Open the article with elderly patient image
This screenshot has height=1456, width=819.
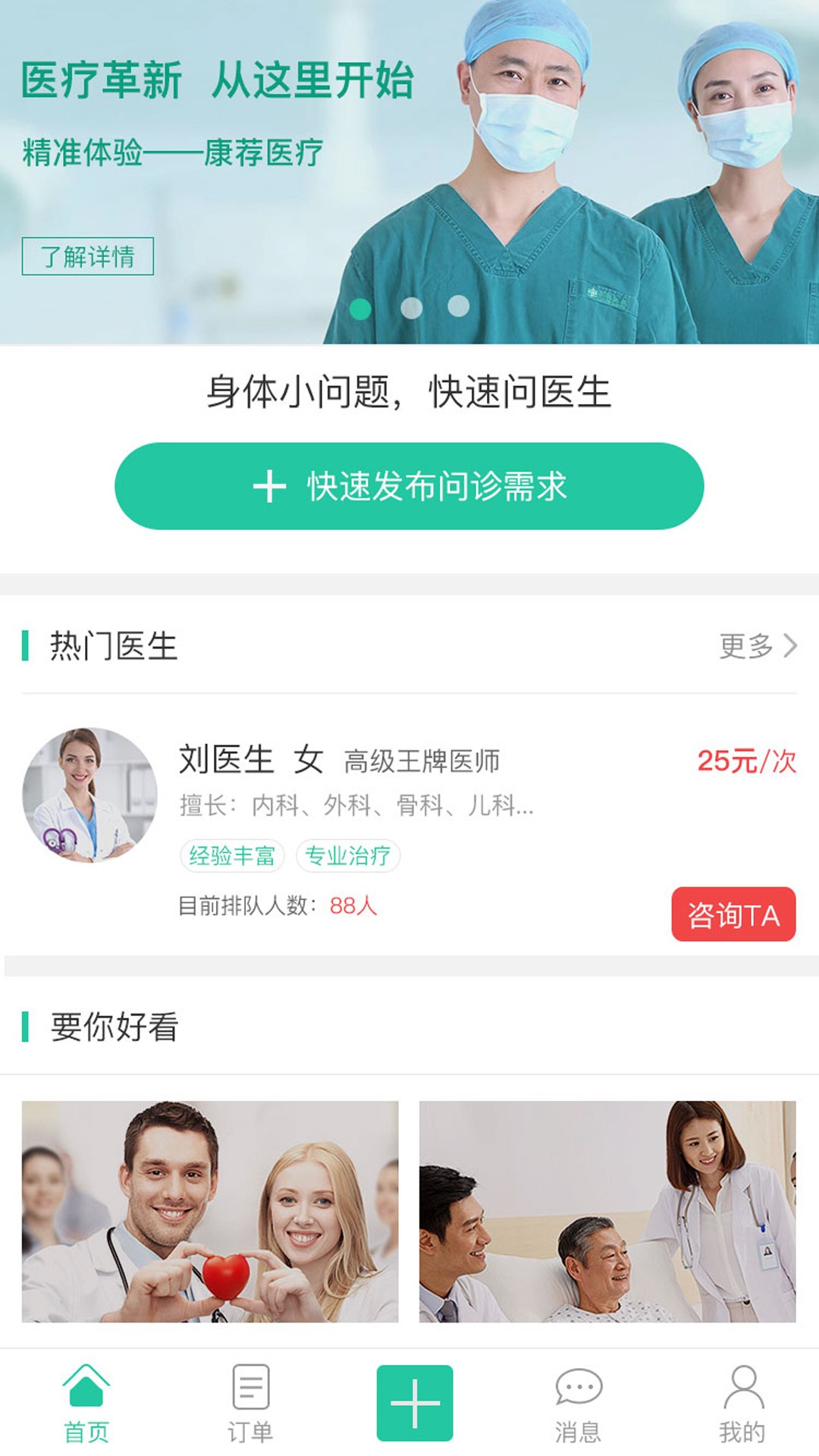[607, 1212]
